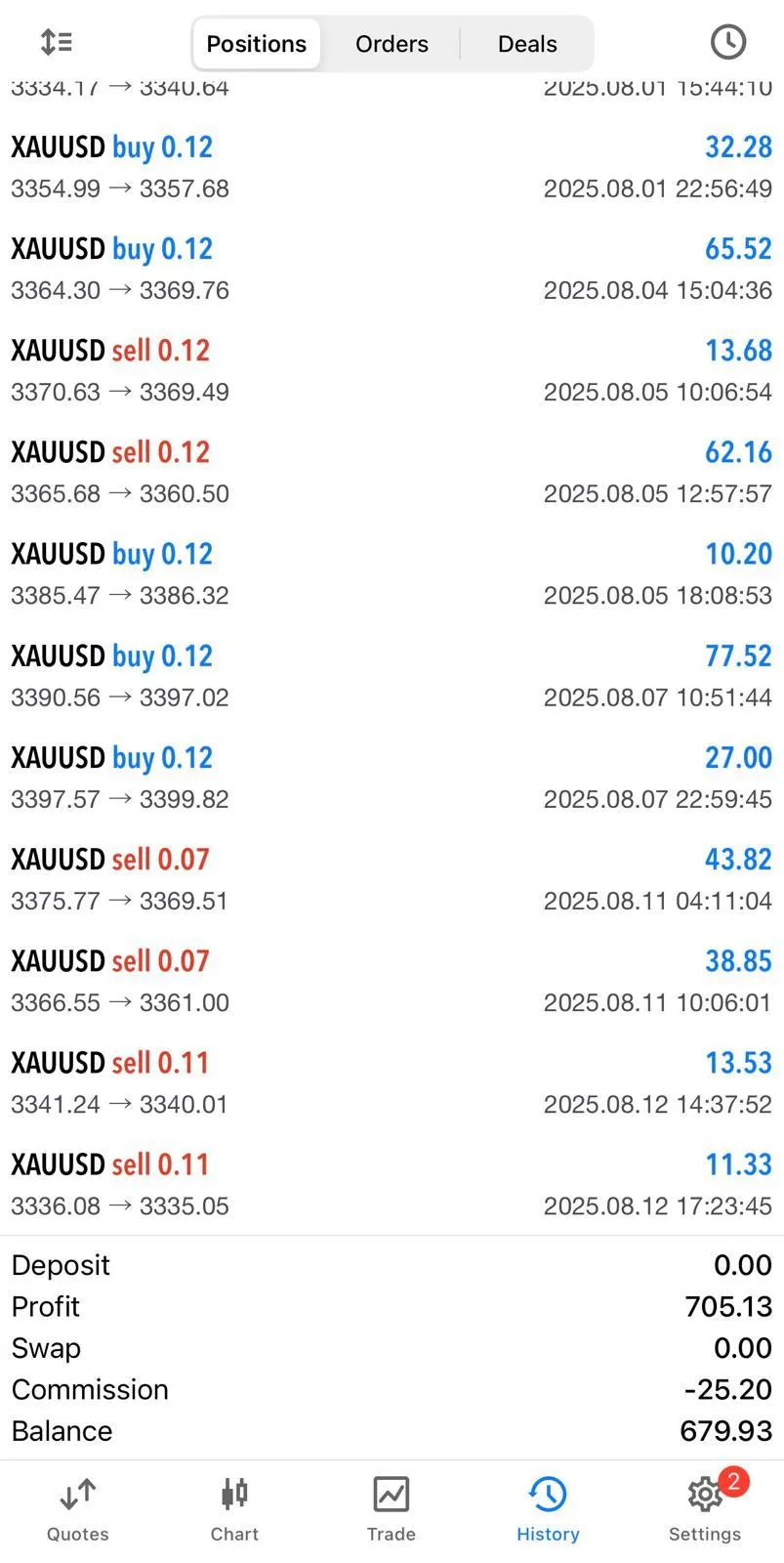The height and width of the screenshot is (1563, 784).
Task: Expand the sell position with 62.16 profit
Action: point(391,472)
